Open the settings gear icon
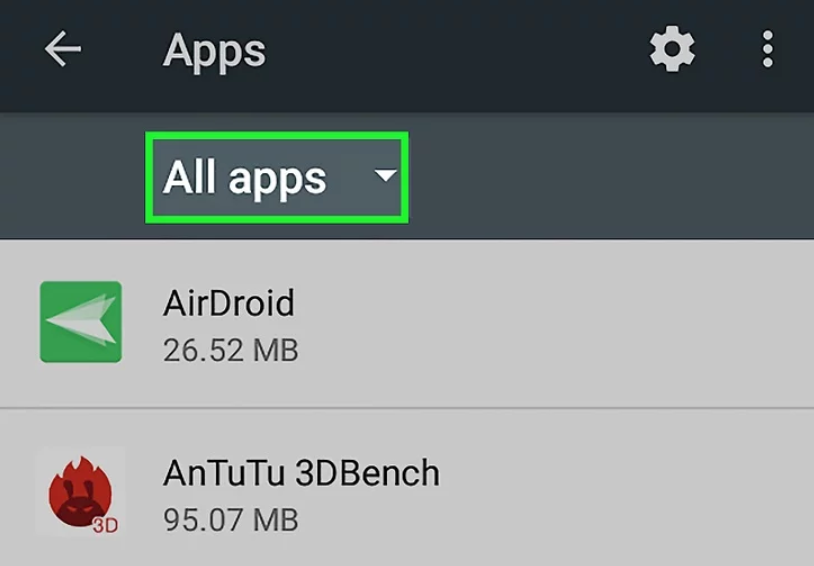This screenshot has width=814, height=566. click(x=672, y=48)
